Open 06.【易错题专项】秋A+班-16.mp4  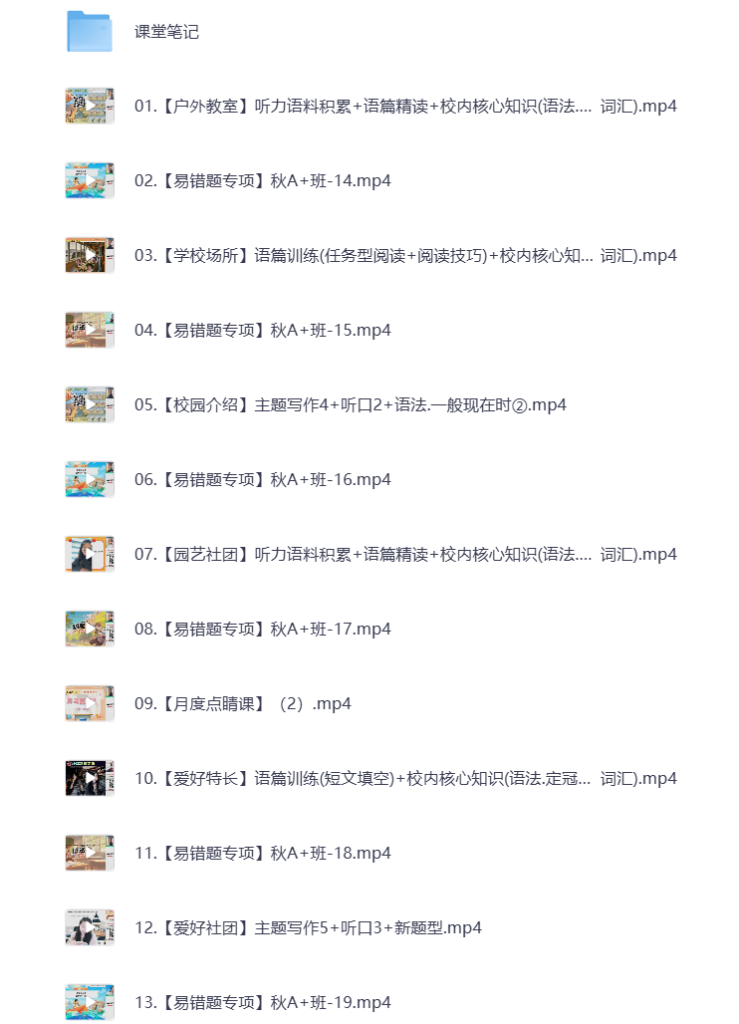[x=261, y=480]
